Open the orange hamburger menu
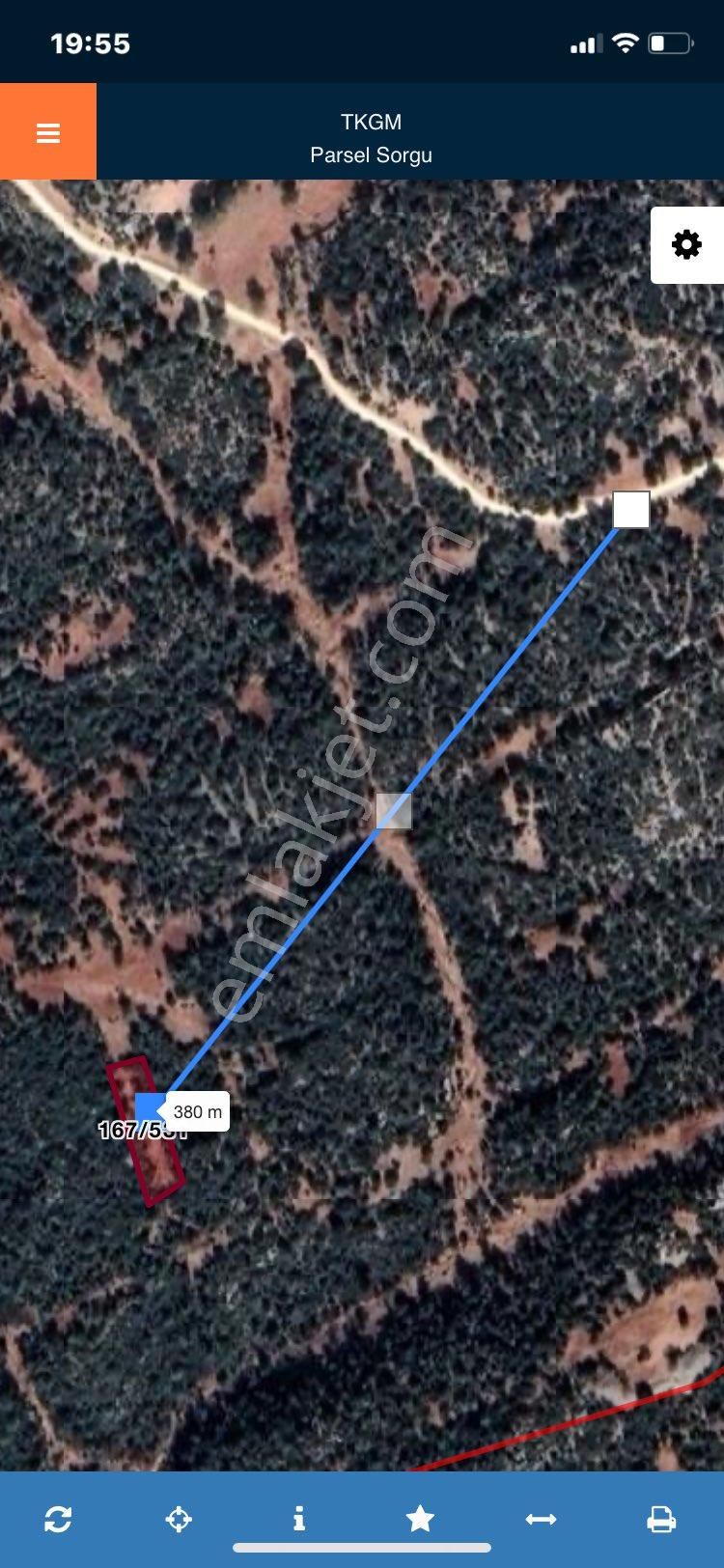The height and width of the screenshot is (1568, 724). tap(48, 132)
